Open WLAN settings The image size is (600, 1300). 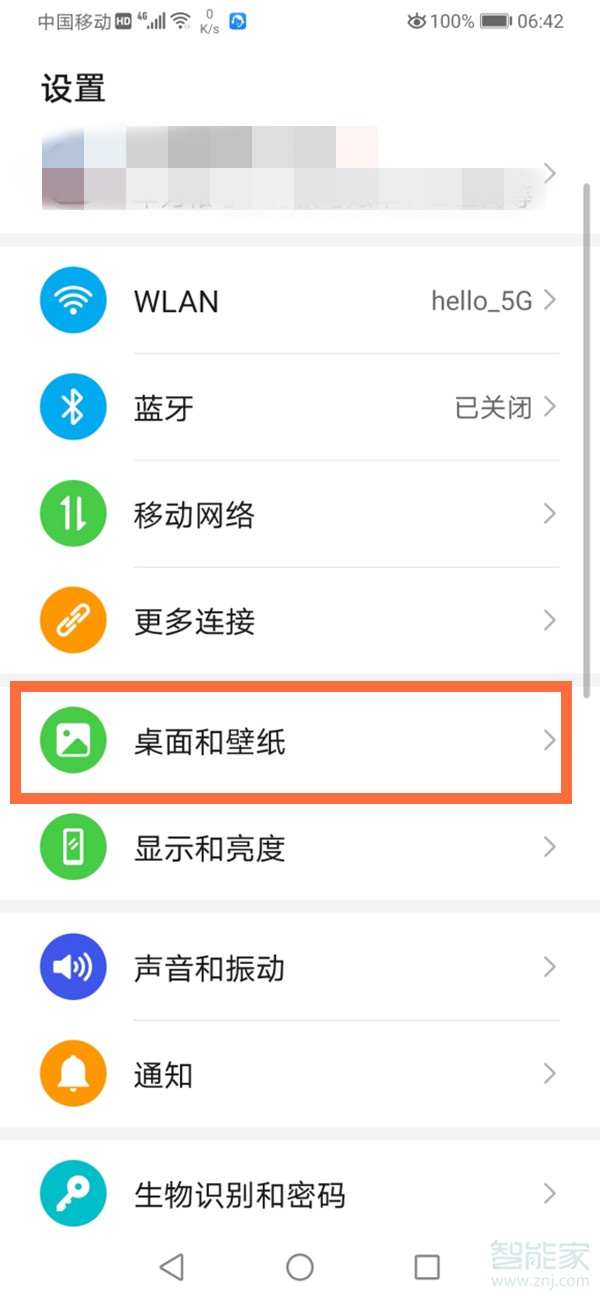click(300, 301)
